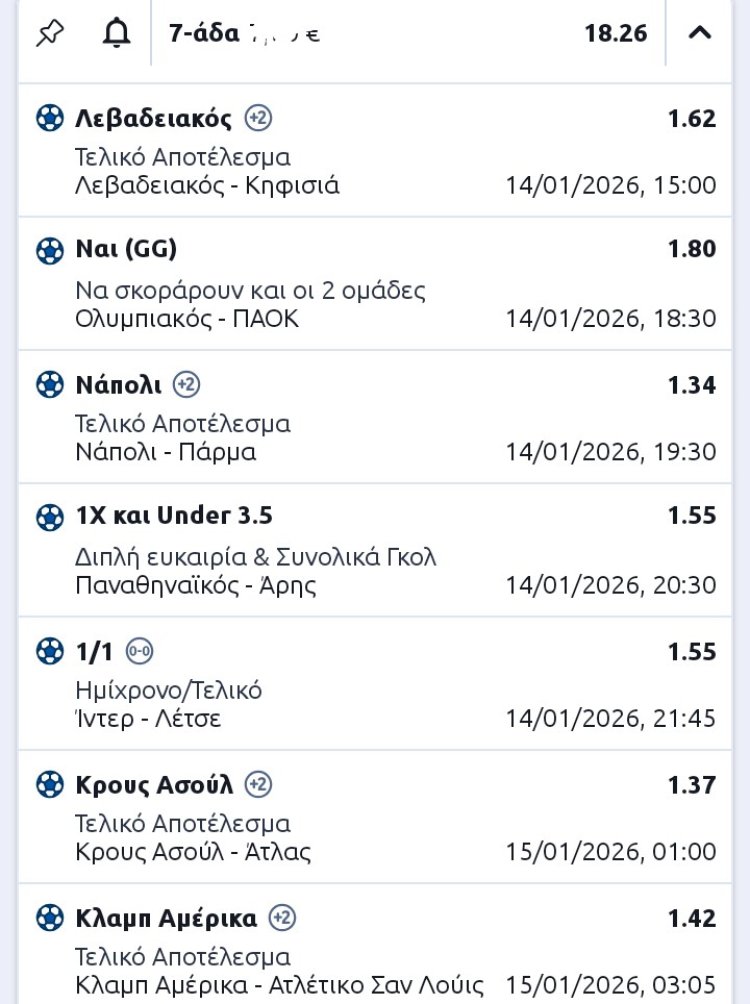Pin the 7-άδα bet slip
The width and height of the screenshot is (750, 1004).
[x=48, y=33]
